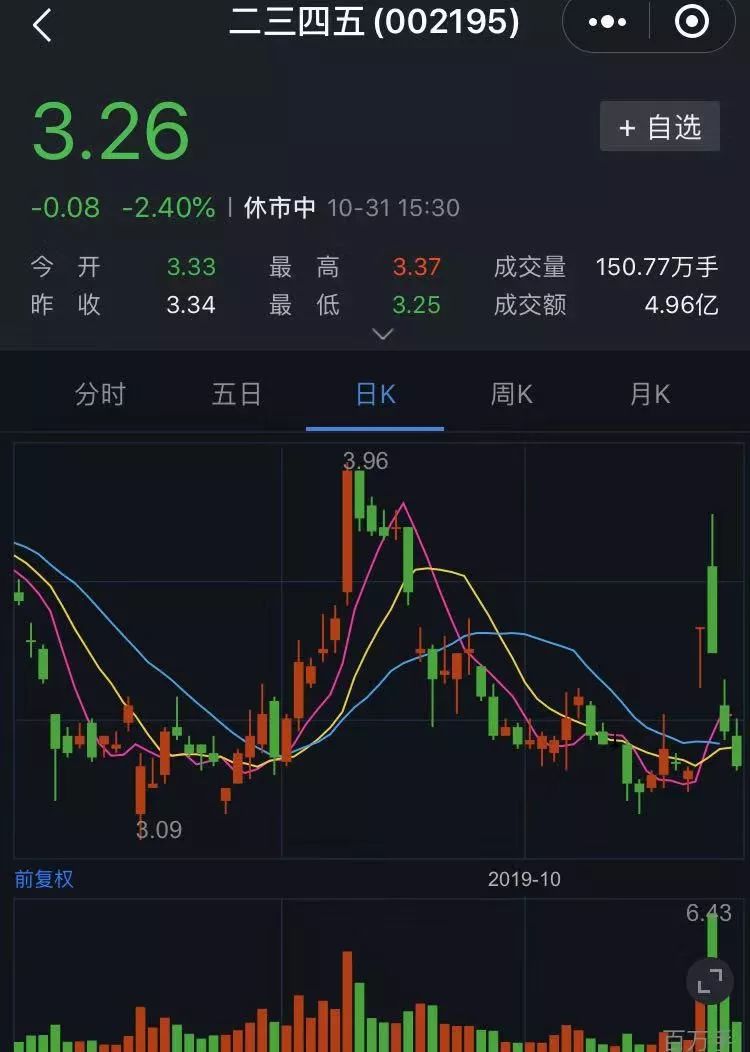Tap the +自选 add-to-watchlist button
The width and height of the screenshot is (750, 1052).
(658, 127)
